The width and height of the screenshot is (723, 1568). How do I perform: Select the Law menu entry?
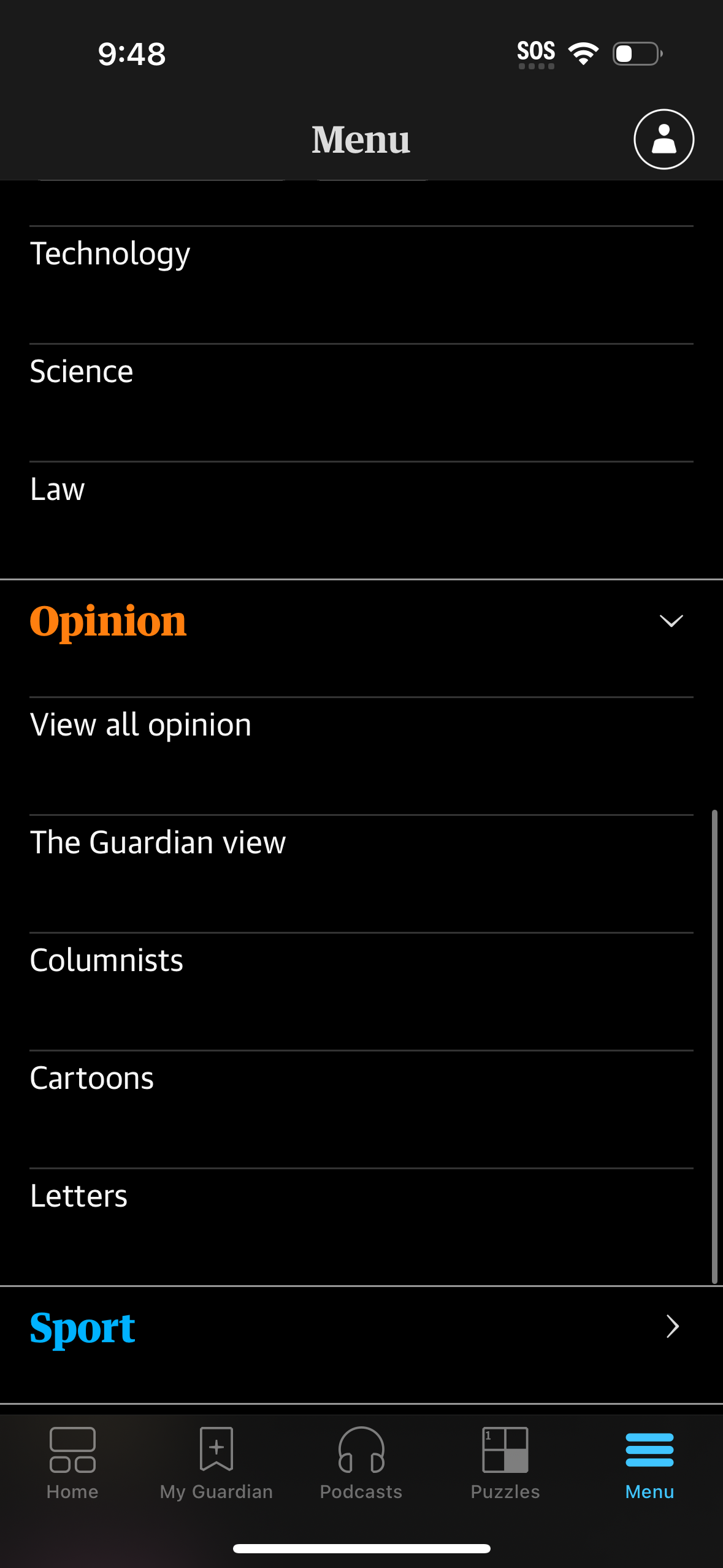pos(57,489)
